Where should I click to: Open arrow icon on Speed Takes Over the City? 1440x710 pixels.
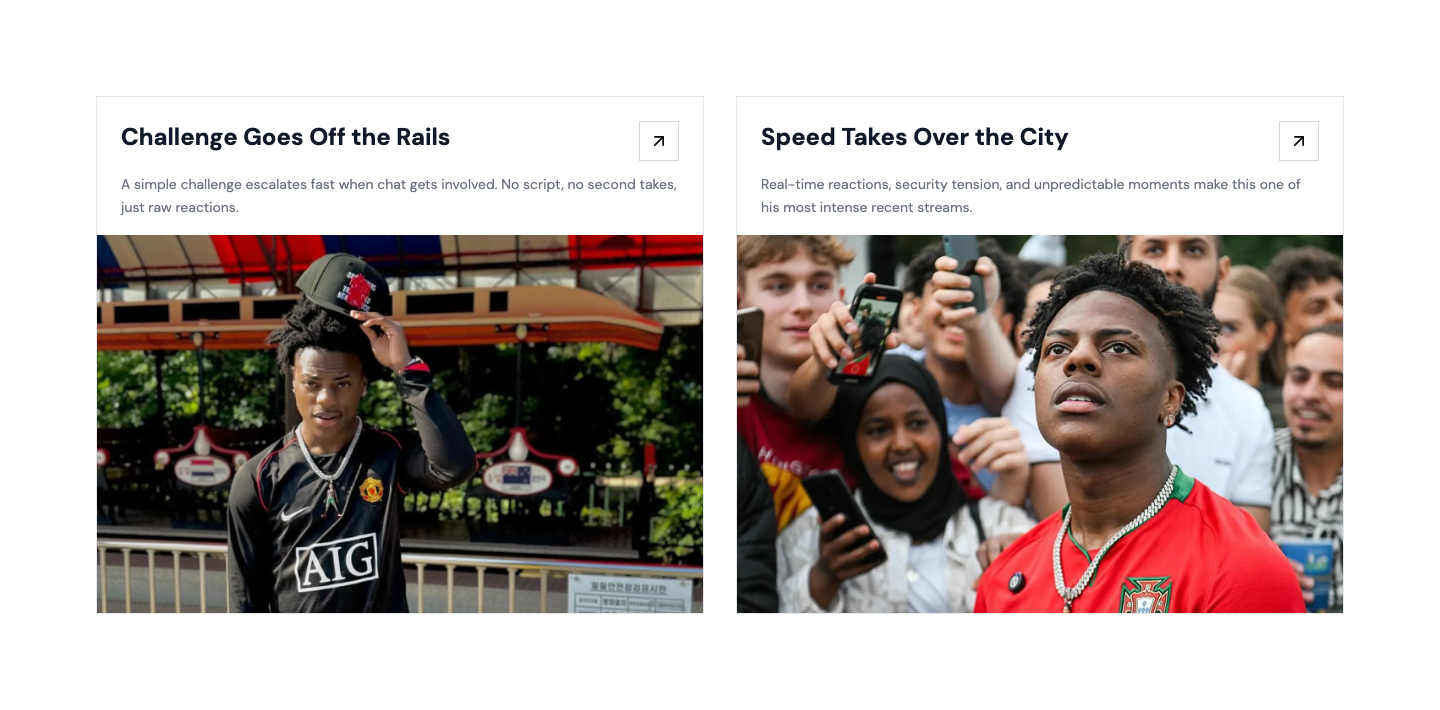(x=1298, y=141)
